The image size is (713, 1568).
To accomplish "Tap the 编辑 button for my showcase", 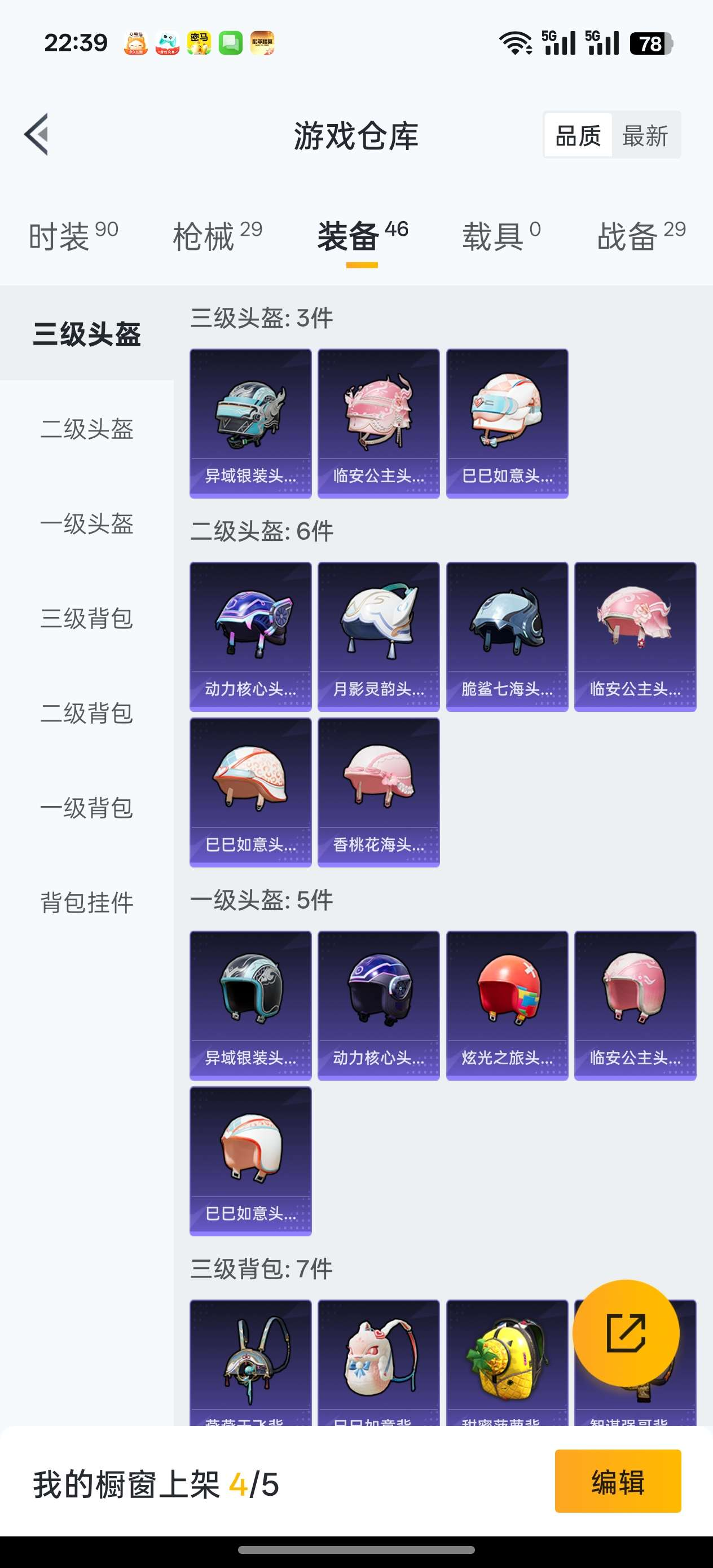I will pyautogui.click(x=618, y=1482).
